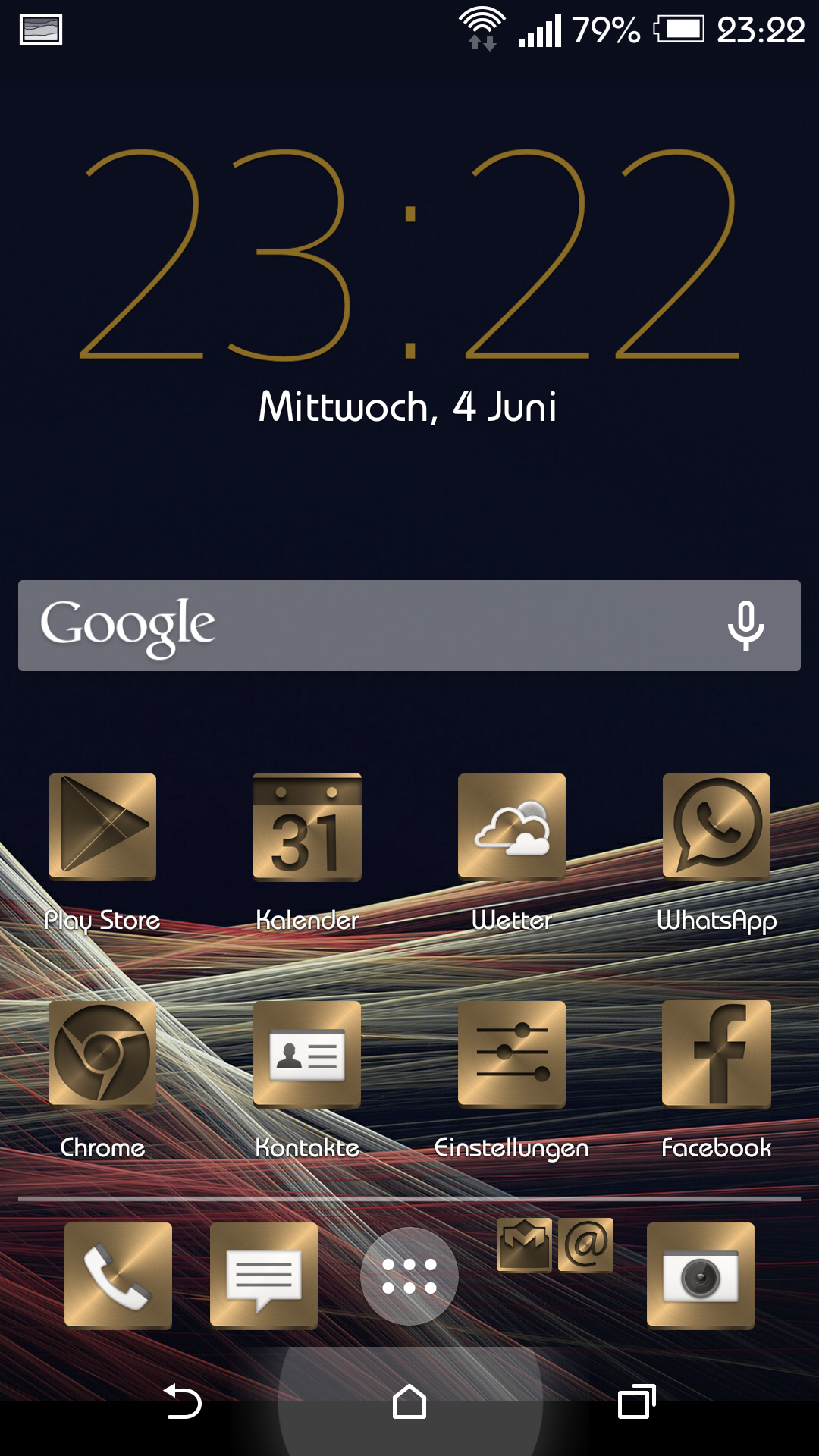Open recent apps overview
Viewport: 819px width, 1456px height.
click(x=637, y=1401)
